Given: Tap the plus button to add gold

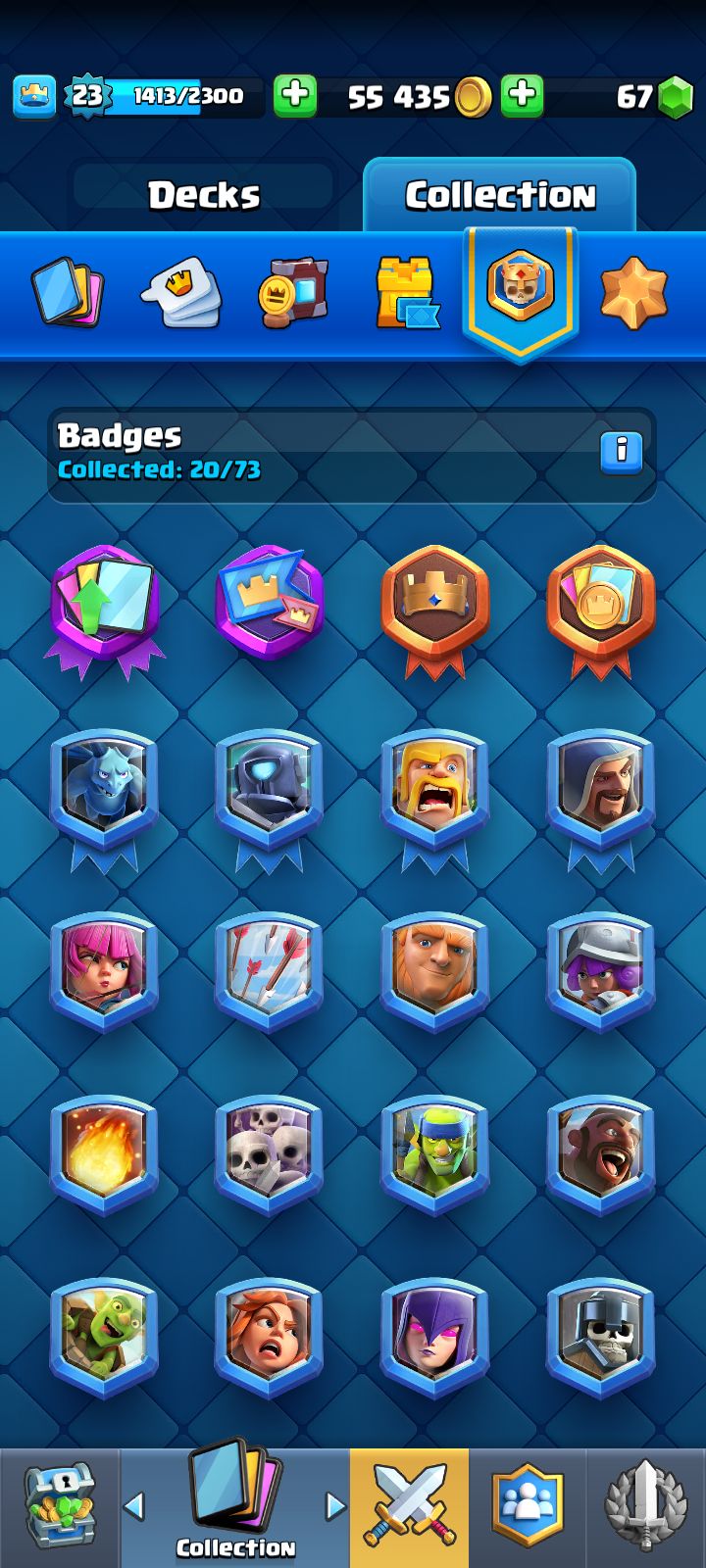Looking at the screenshot, I should tap(295, 96).
